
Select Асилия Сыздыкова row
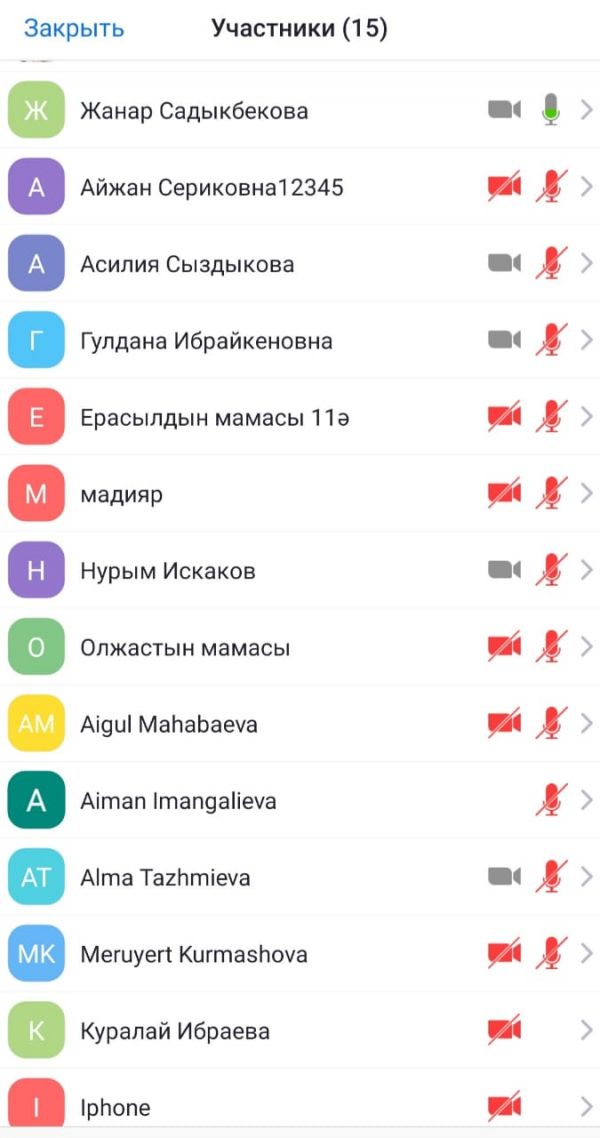187,264
